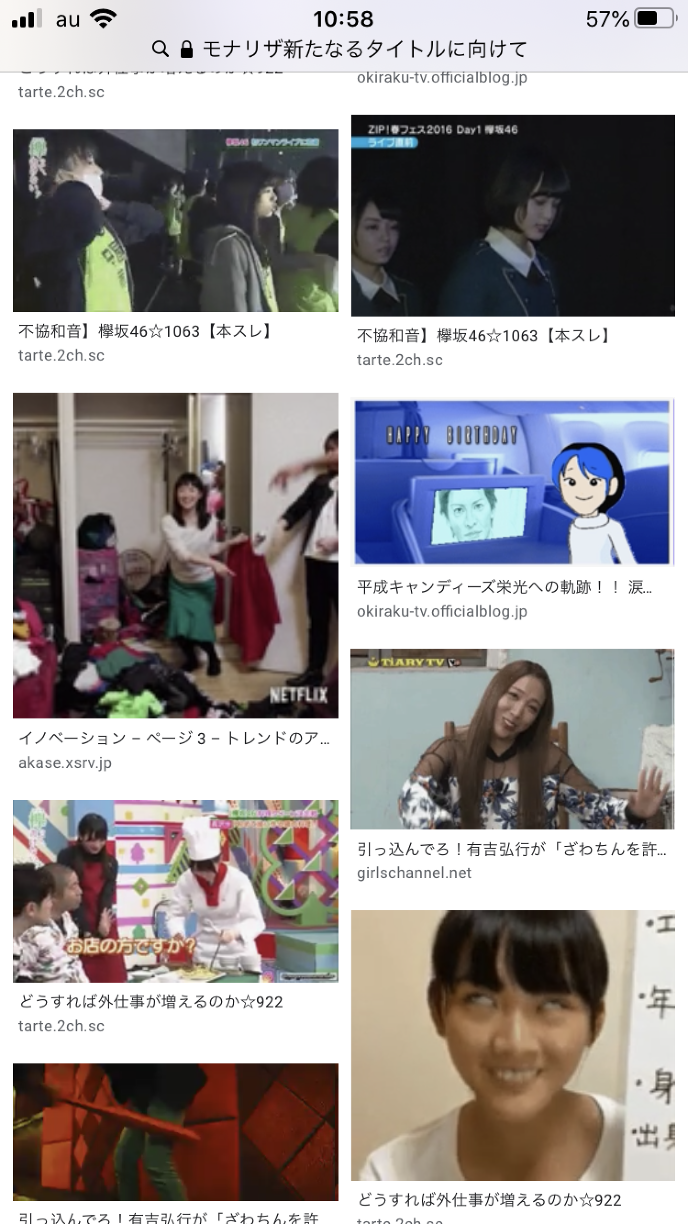Open the イノベーション akase.xsrv.jp Netflix image

pos(175,555)
